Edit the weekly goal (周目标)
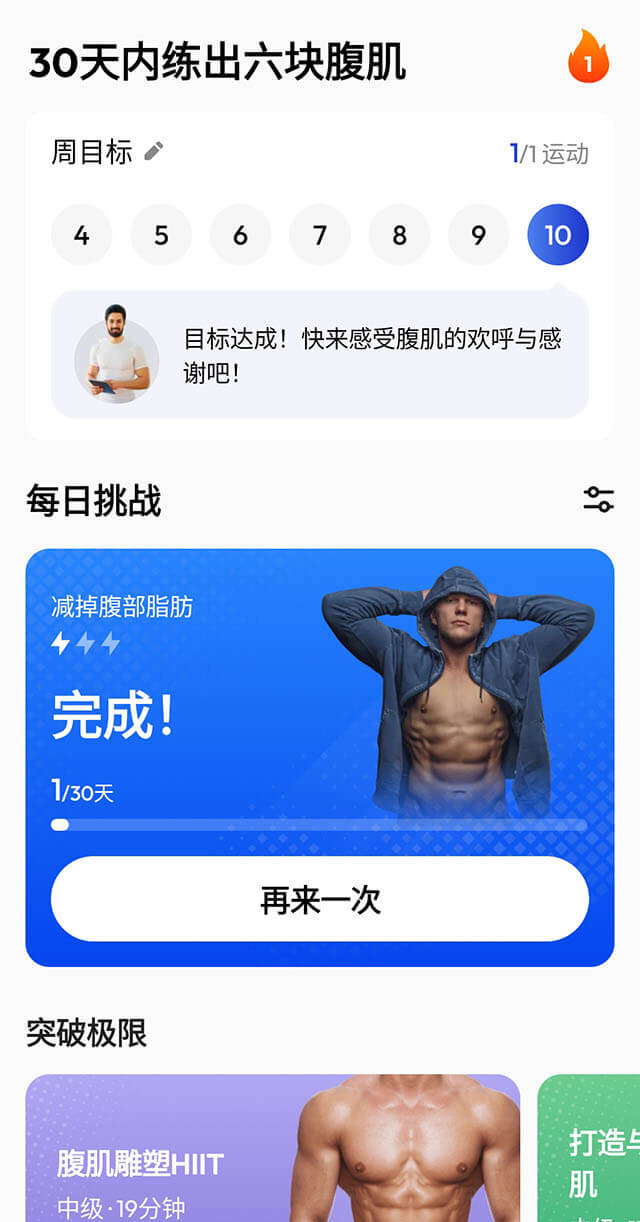640x1222 pixels. [153, 151]
